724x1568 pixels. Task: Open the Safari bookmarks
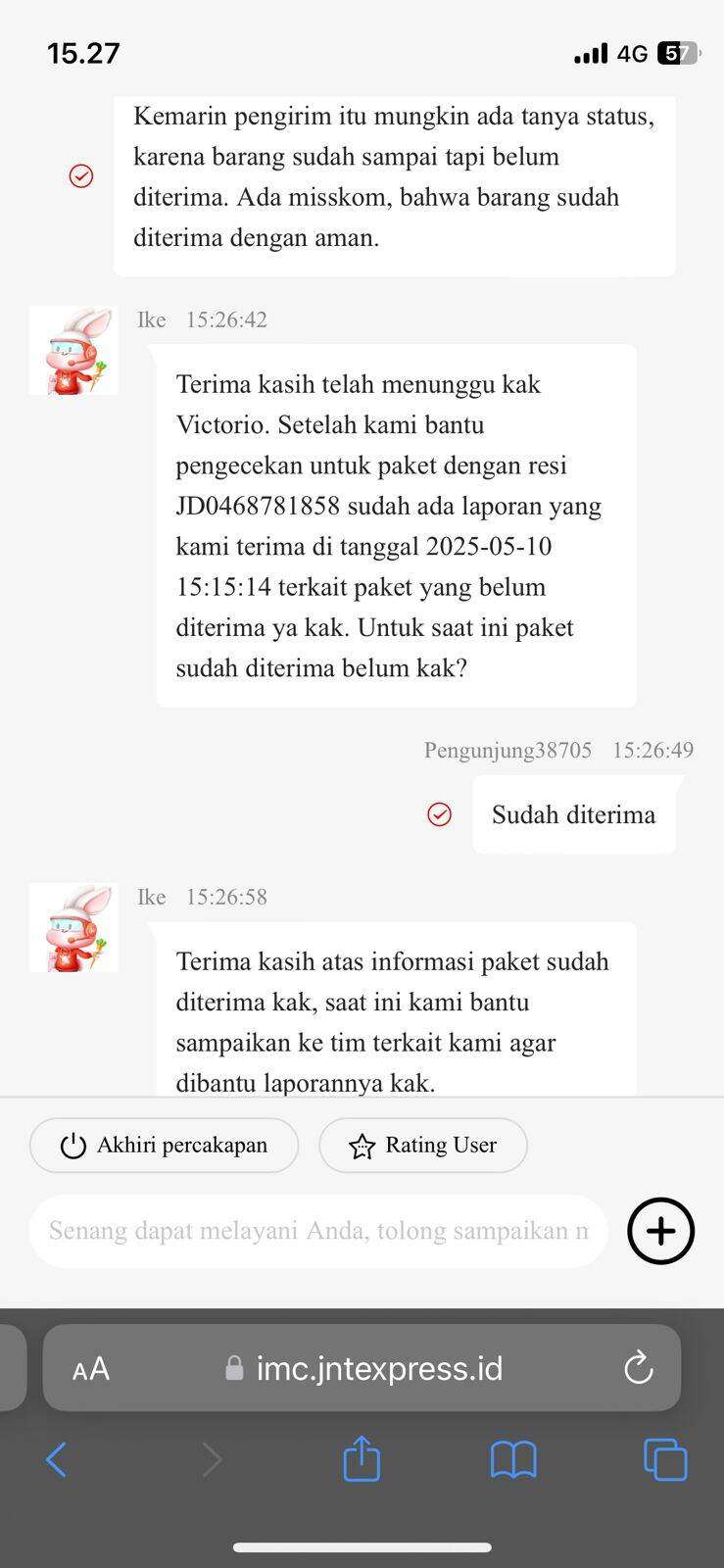click(513, 1459)
